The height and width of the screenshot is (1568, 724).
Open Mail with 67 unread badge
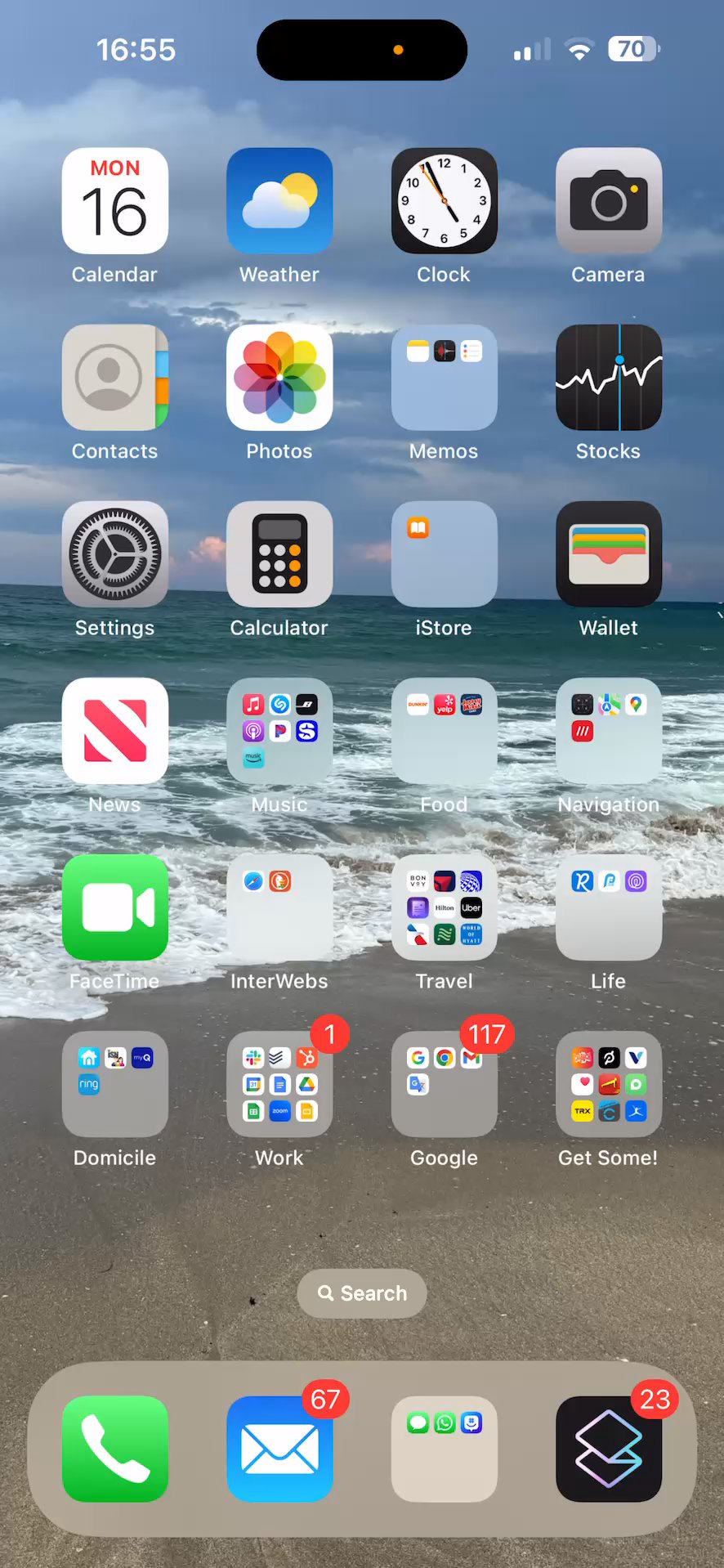[279, 1449]
